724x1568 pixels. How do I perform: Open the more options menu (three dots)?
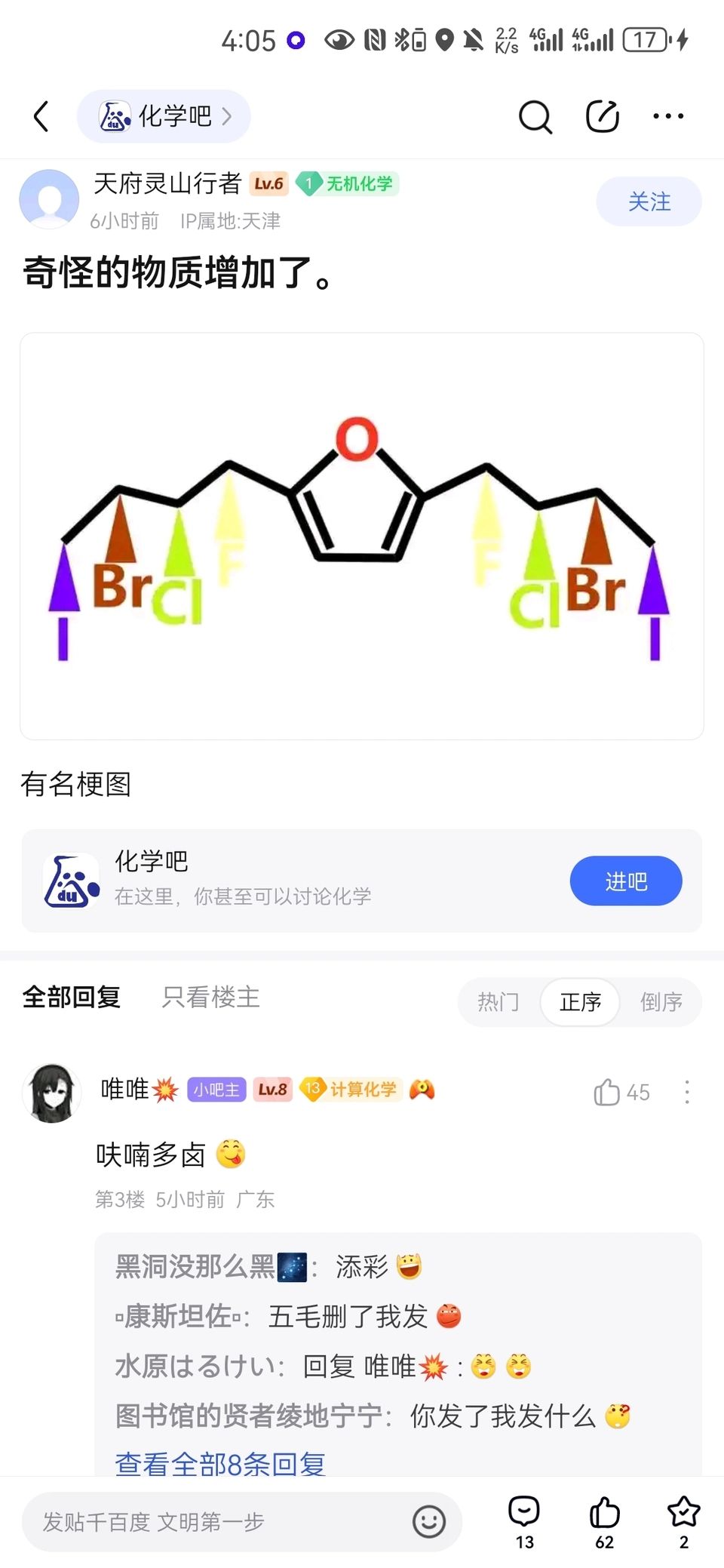click(x=667, y=117)
